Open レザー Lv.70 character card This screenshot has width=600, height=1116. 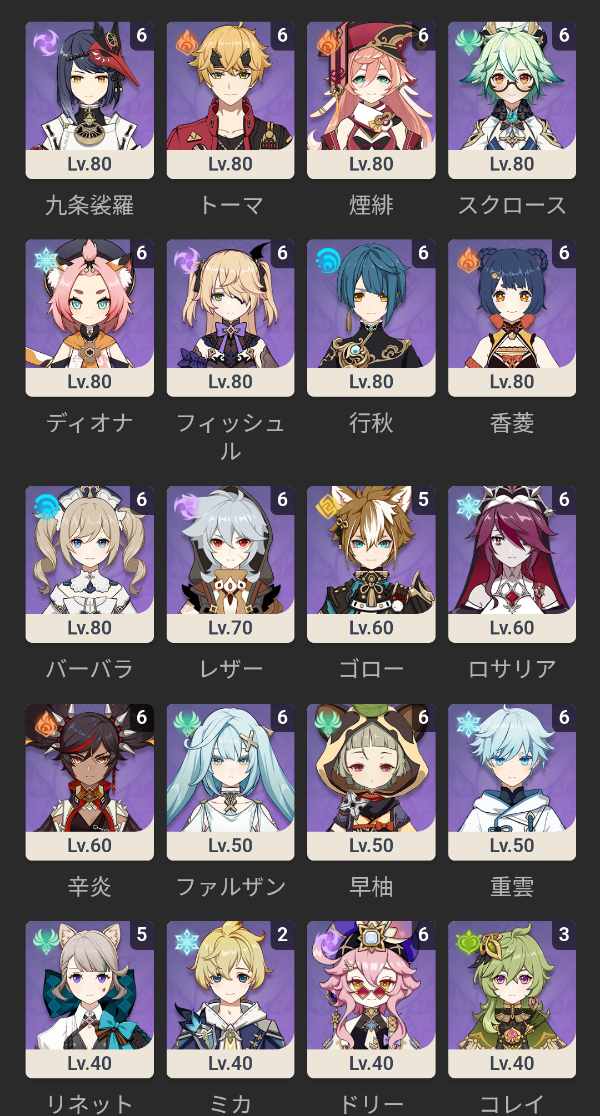point(230,564)
